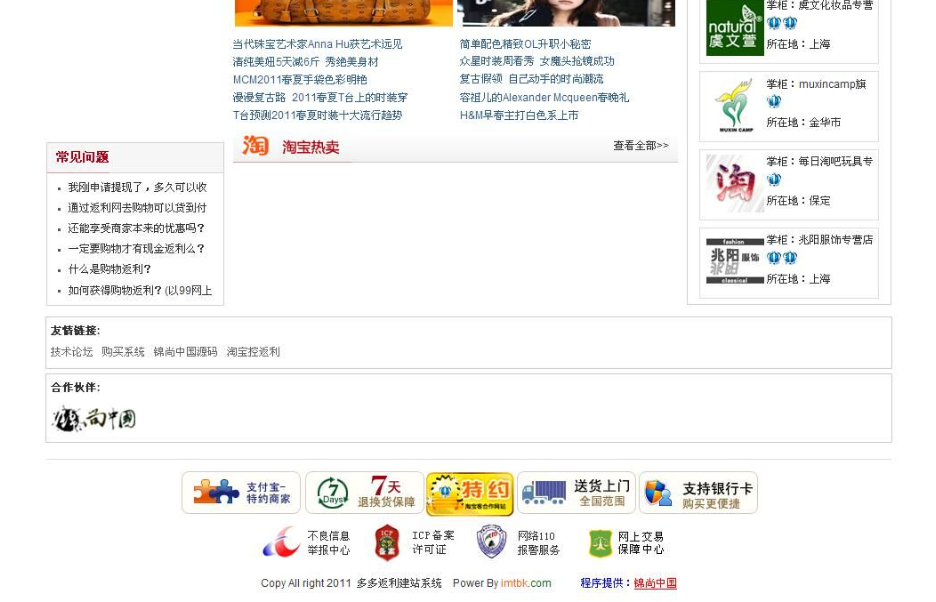Visit the 淘宝控返利 friend link

coord(253,352)
